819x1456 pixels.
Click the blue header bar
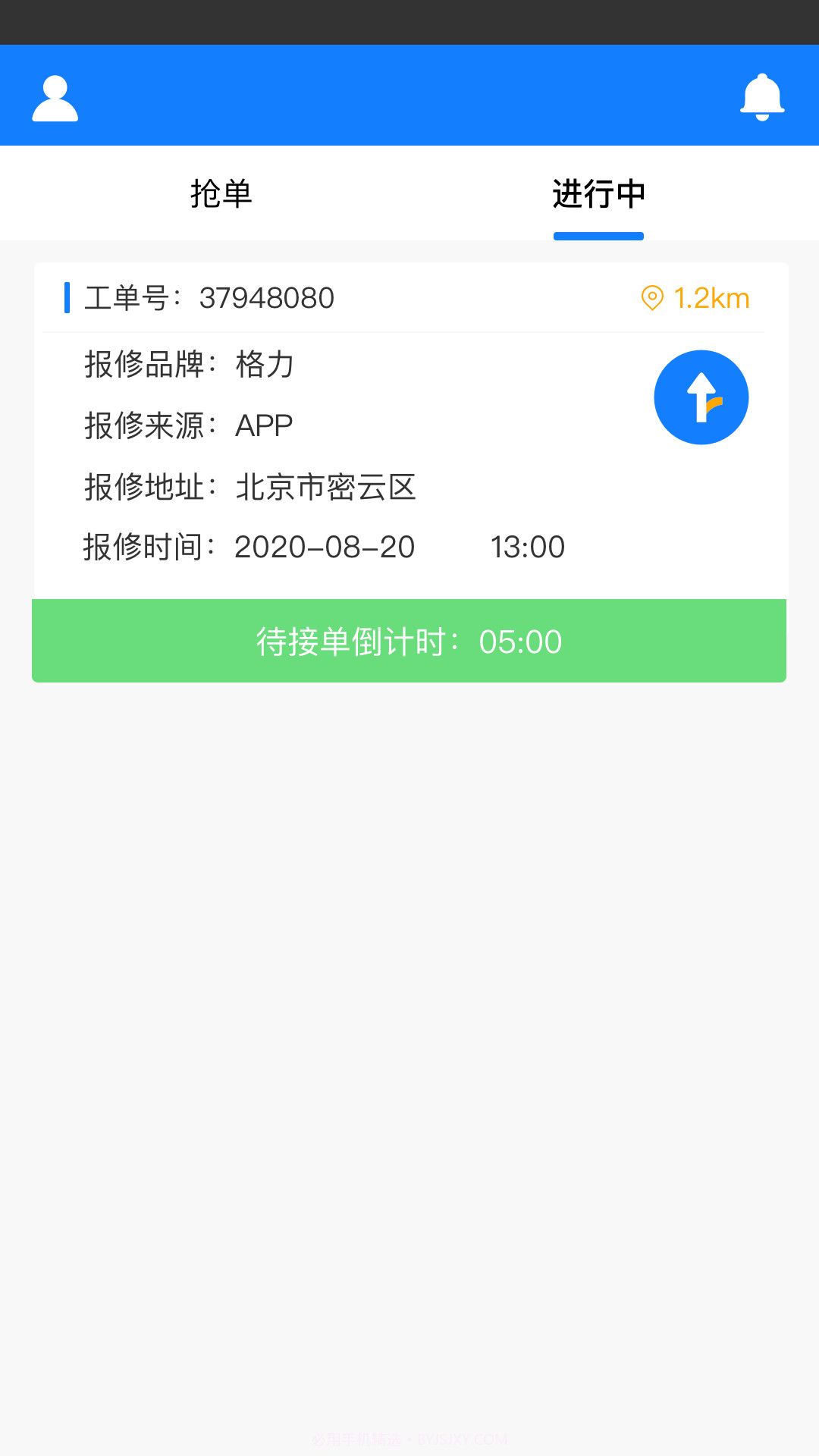tap(409, 95)
